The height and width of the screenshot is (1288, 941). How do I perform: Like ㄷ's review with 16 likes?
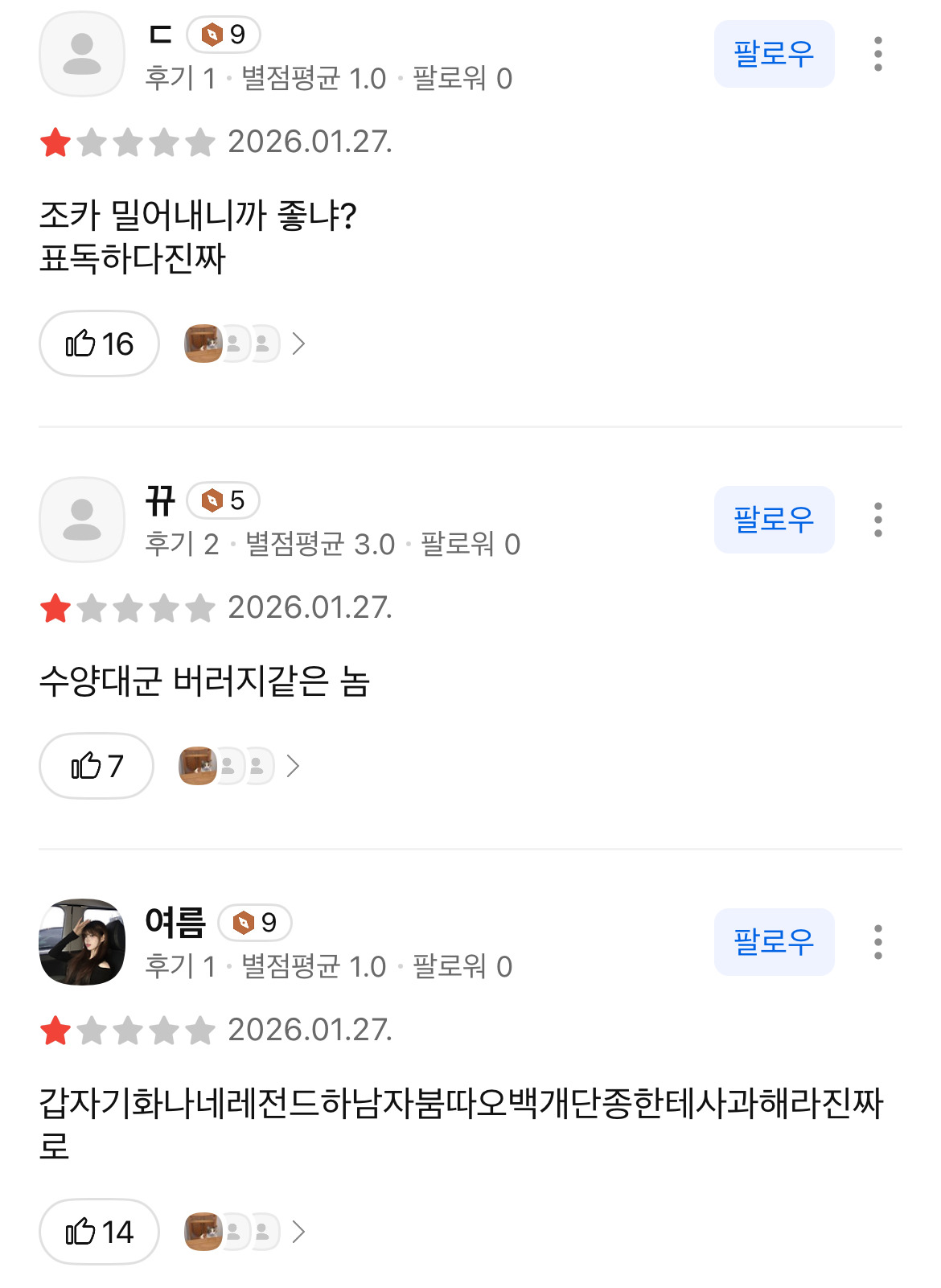tap(99, 344)
